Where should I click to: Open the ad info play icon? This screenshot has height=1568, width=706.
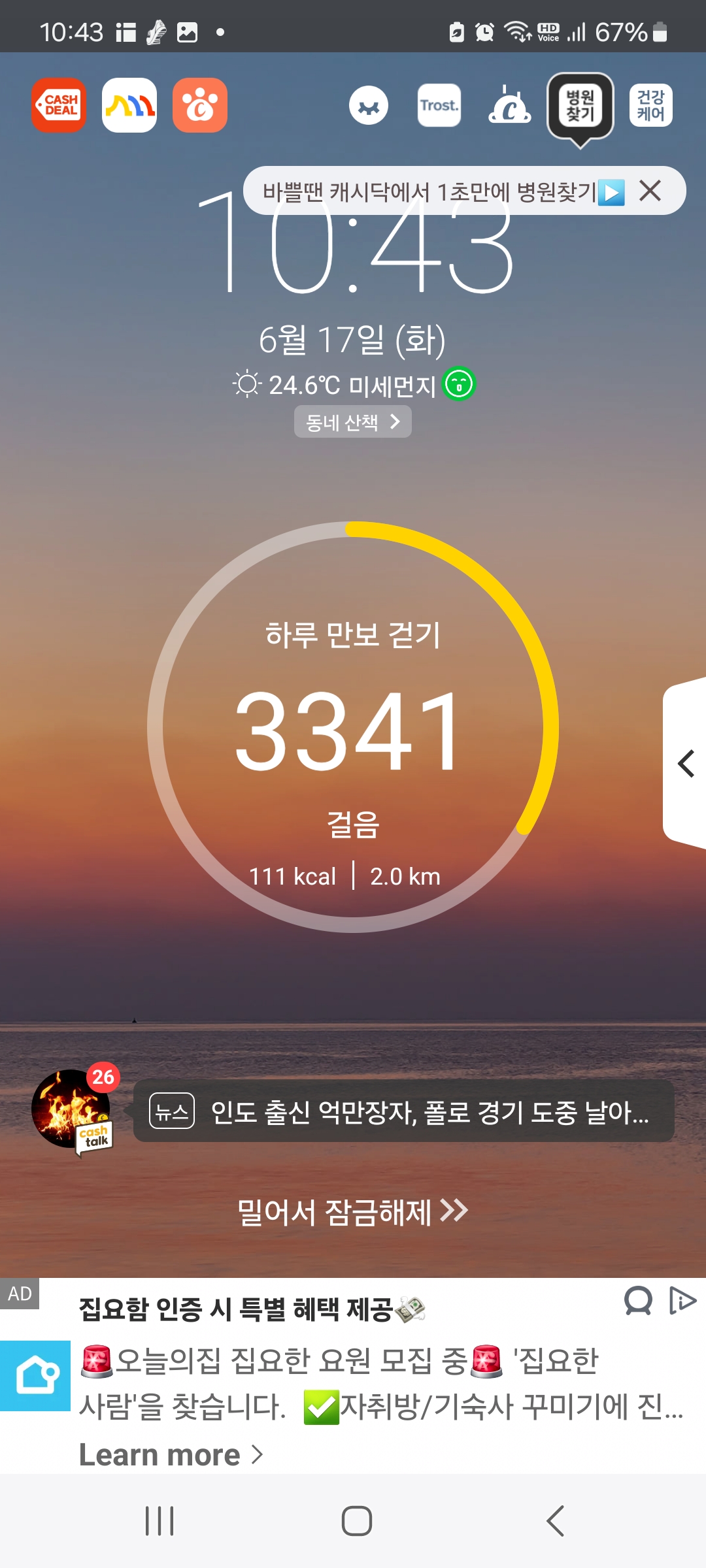[x=682, y=1301]
